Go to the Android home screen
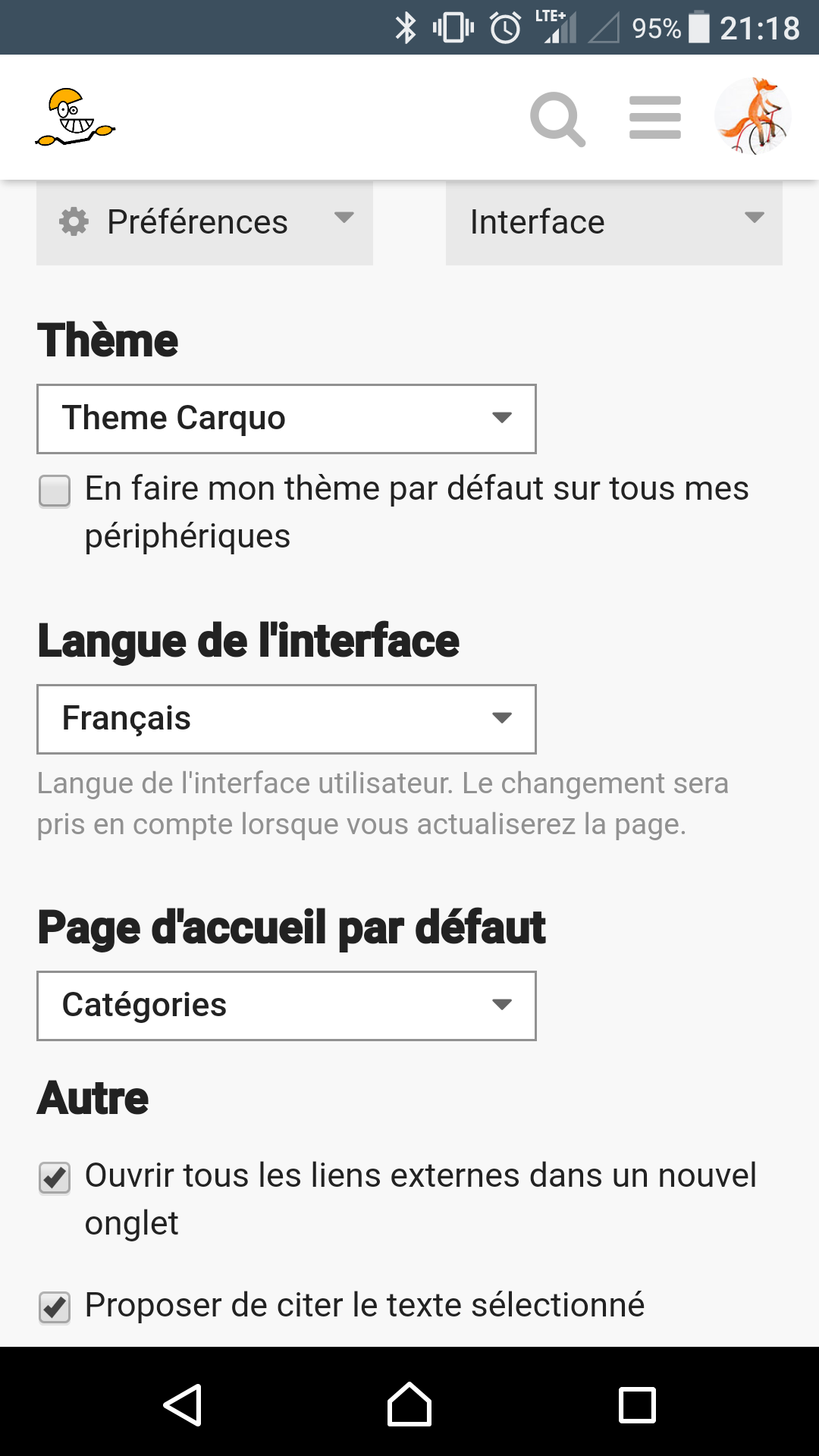 coord(409,1405)
